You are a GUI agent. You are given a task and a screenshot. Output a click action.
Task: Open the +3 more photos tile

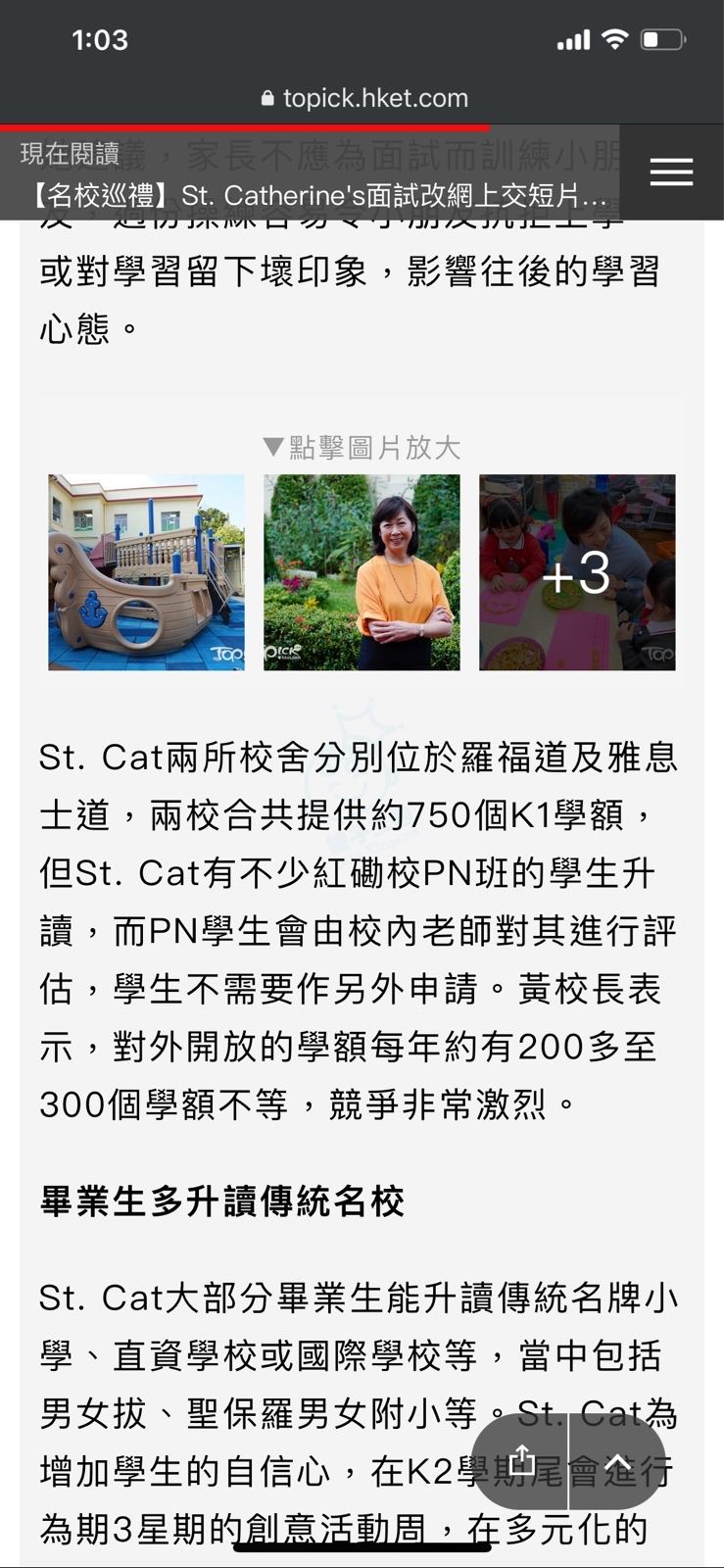pos(577,572)
